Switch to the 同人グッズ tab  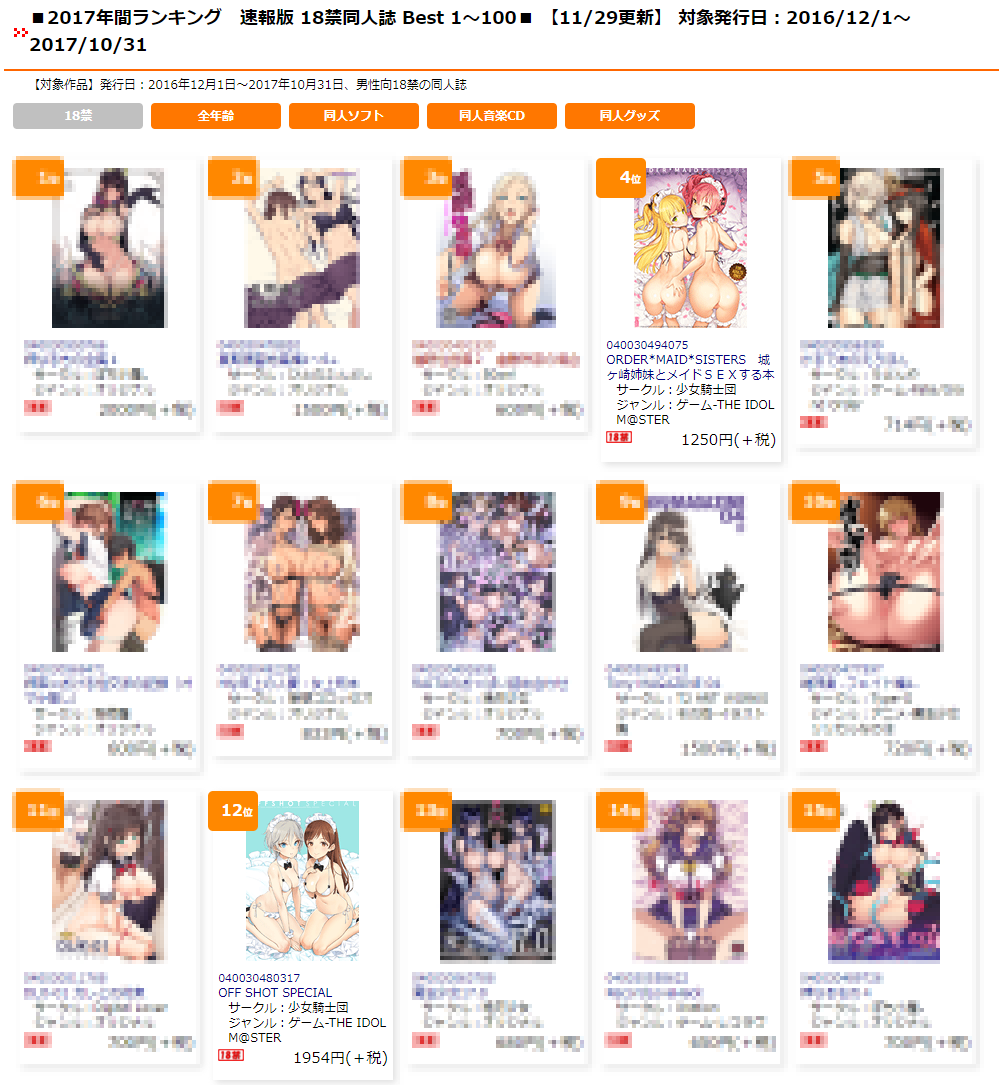click(x=629, y=116)
